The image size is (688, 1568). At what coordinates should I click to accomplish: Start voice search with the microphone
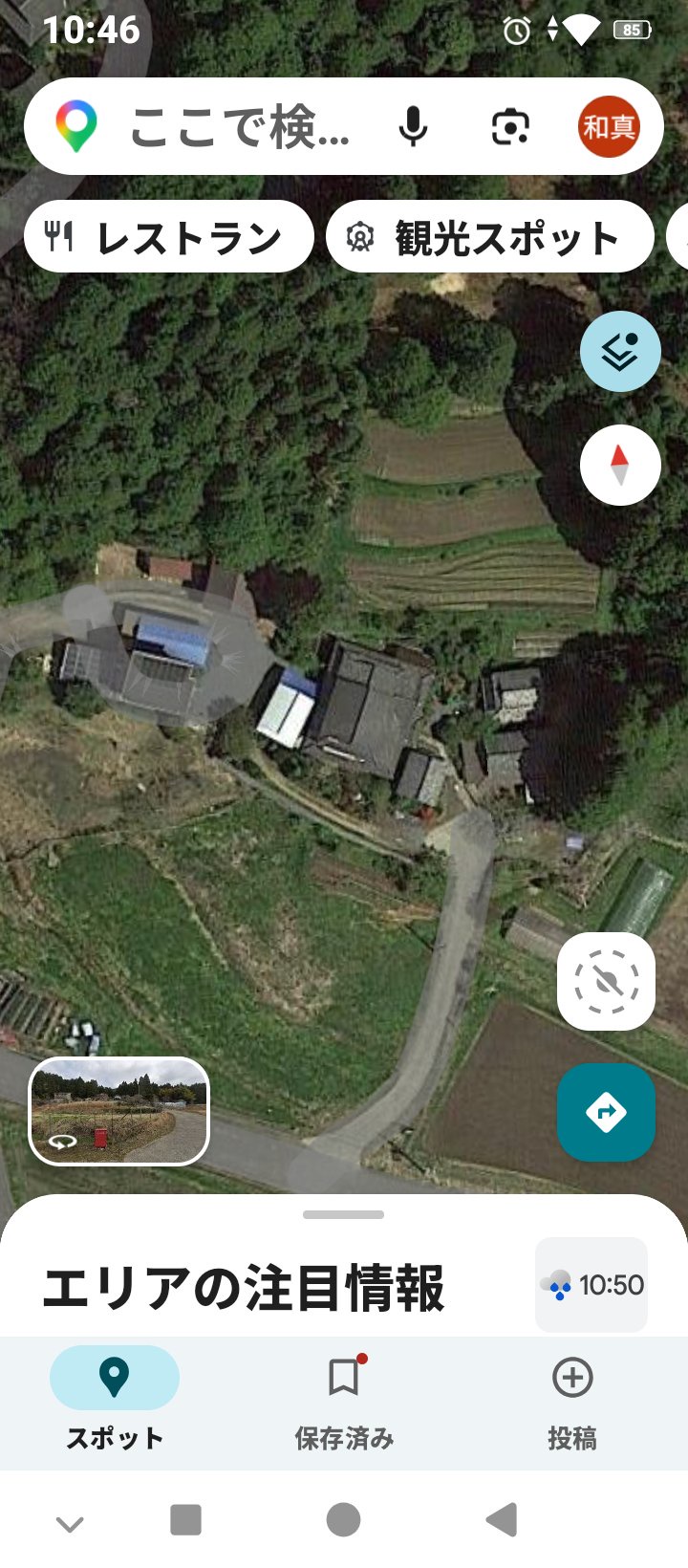point(413,127)
